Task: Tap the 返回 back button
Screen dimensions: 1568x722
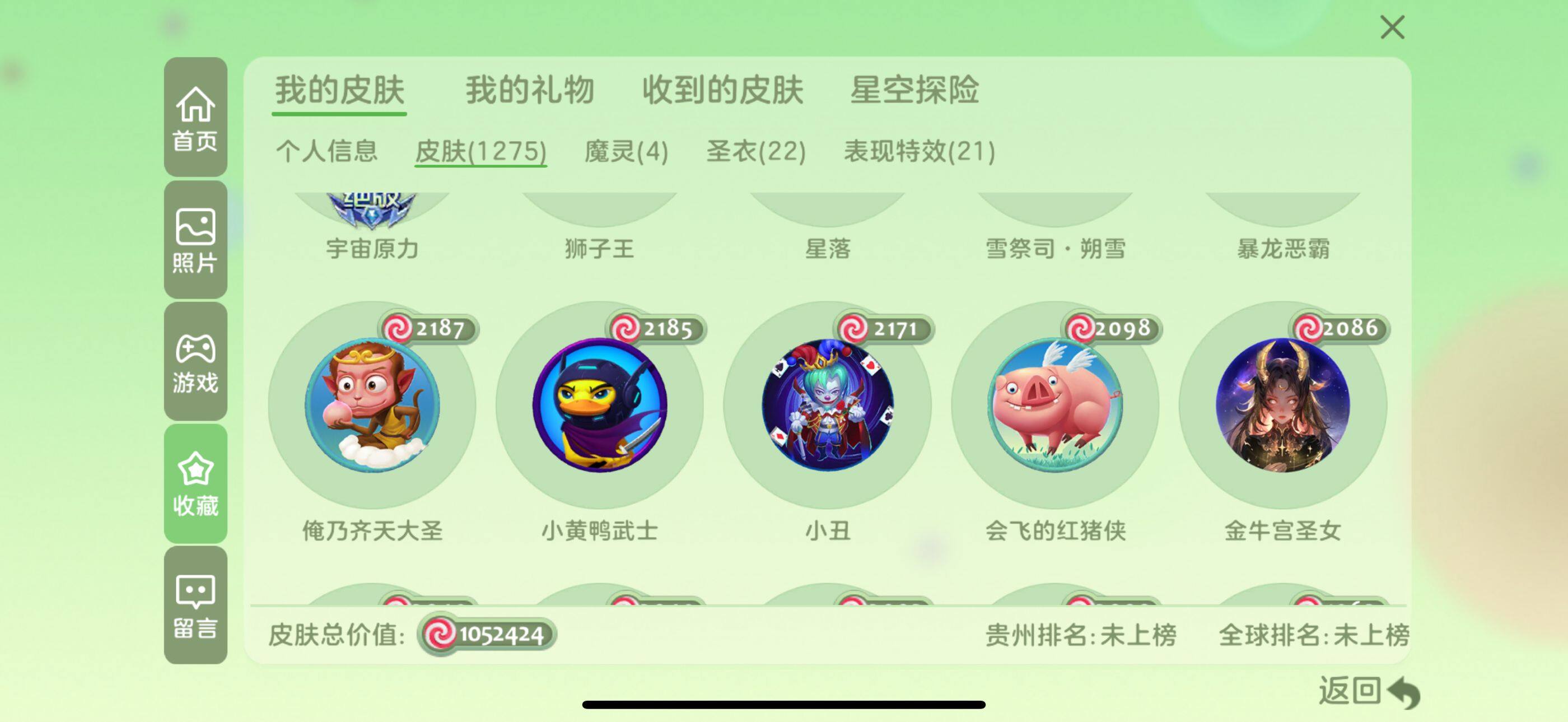Action: pos(1368,692)
